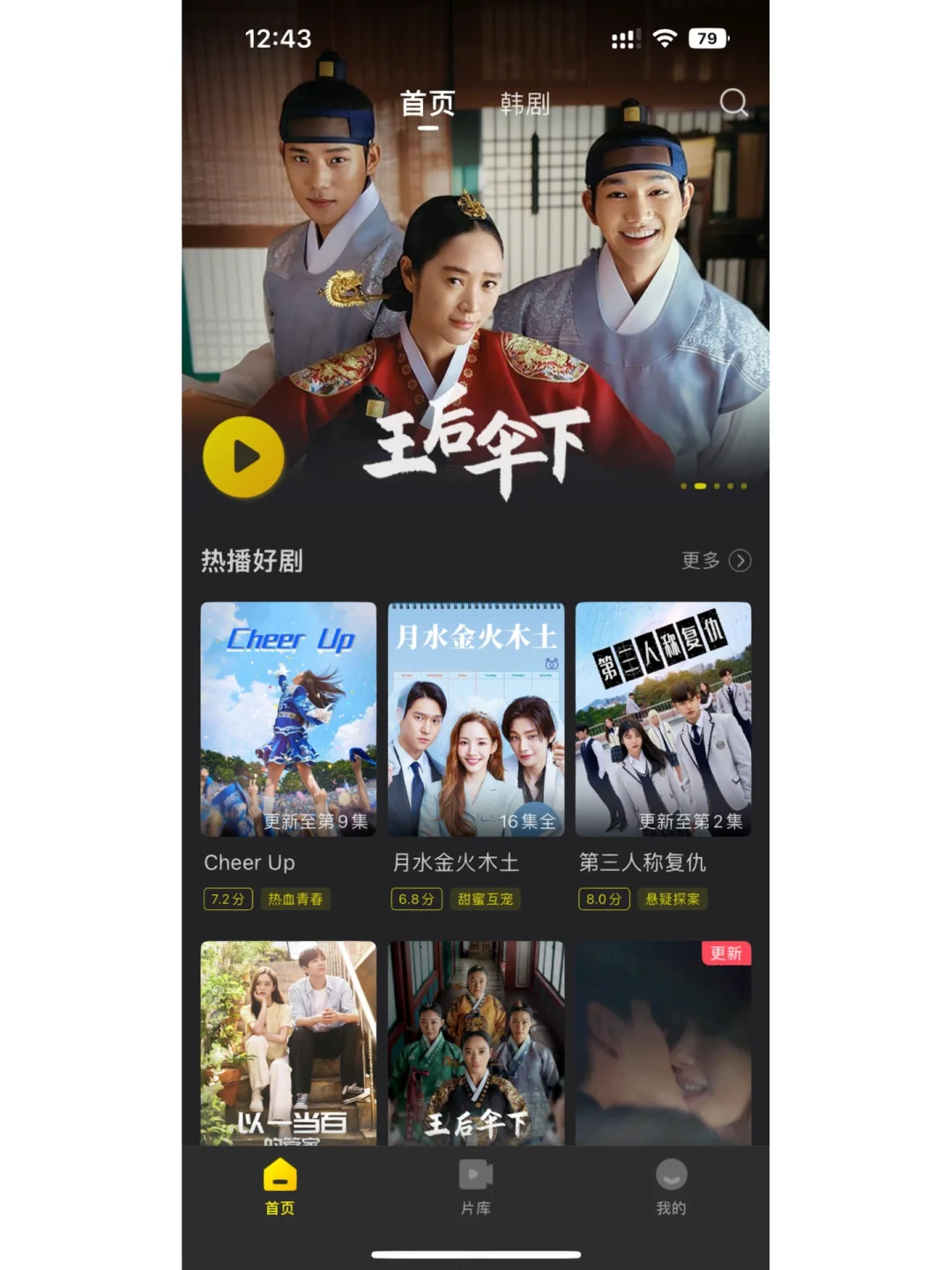Viewport: 952px width, 1270px height.
Task: Open the search magnifier icon
Action: point(733,103)
